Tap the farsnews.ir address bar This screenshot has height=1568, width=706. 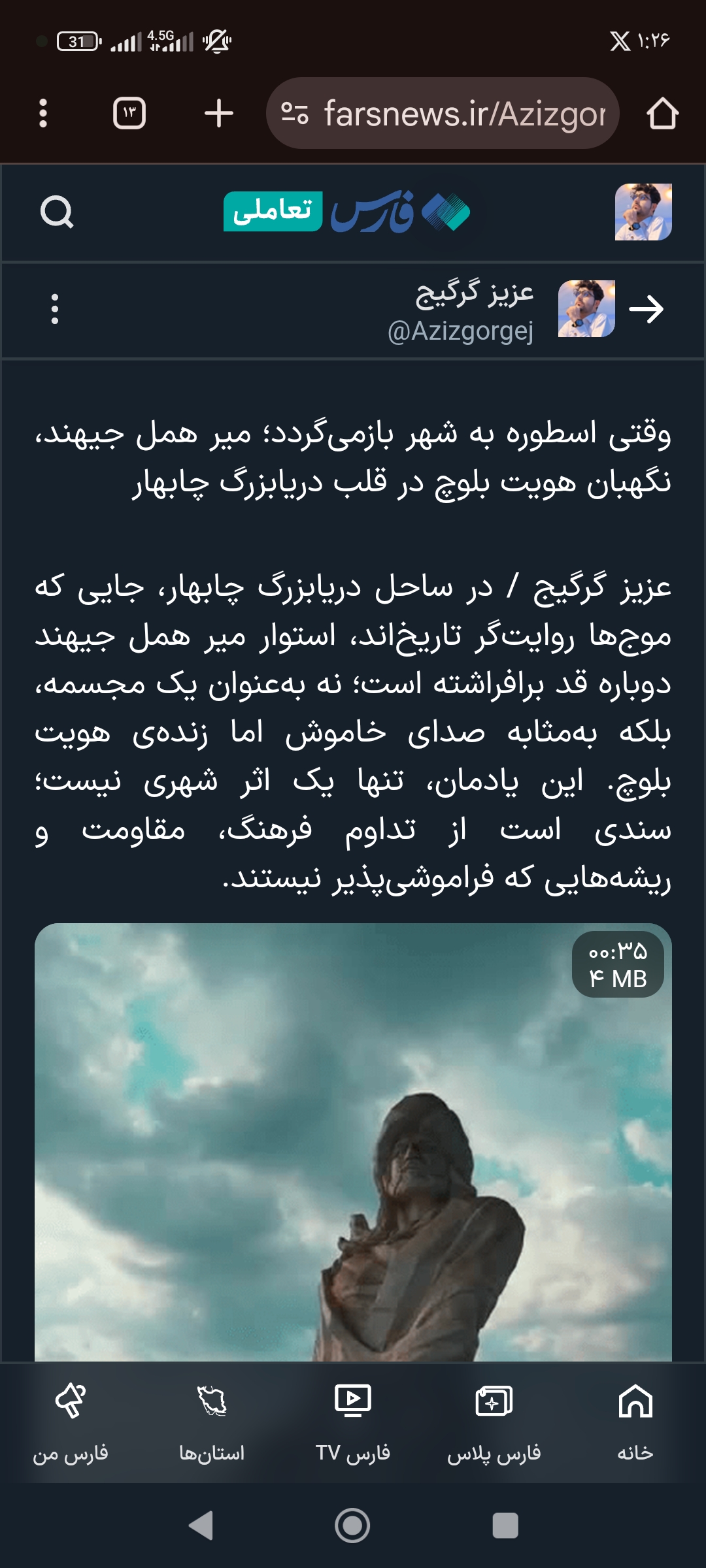coord(445,111)
